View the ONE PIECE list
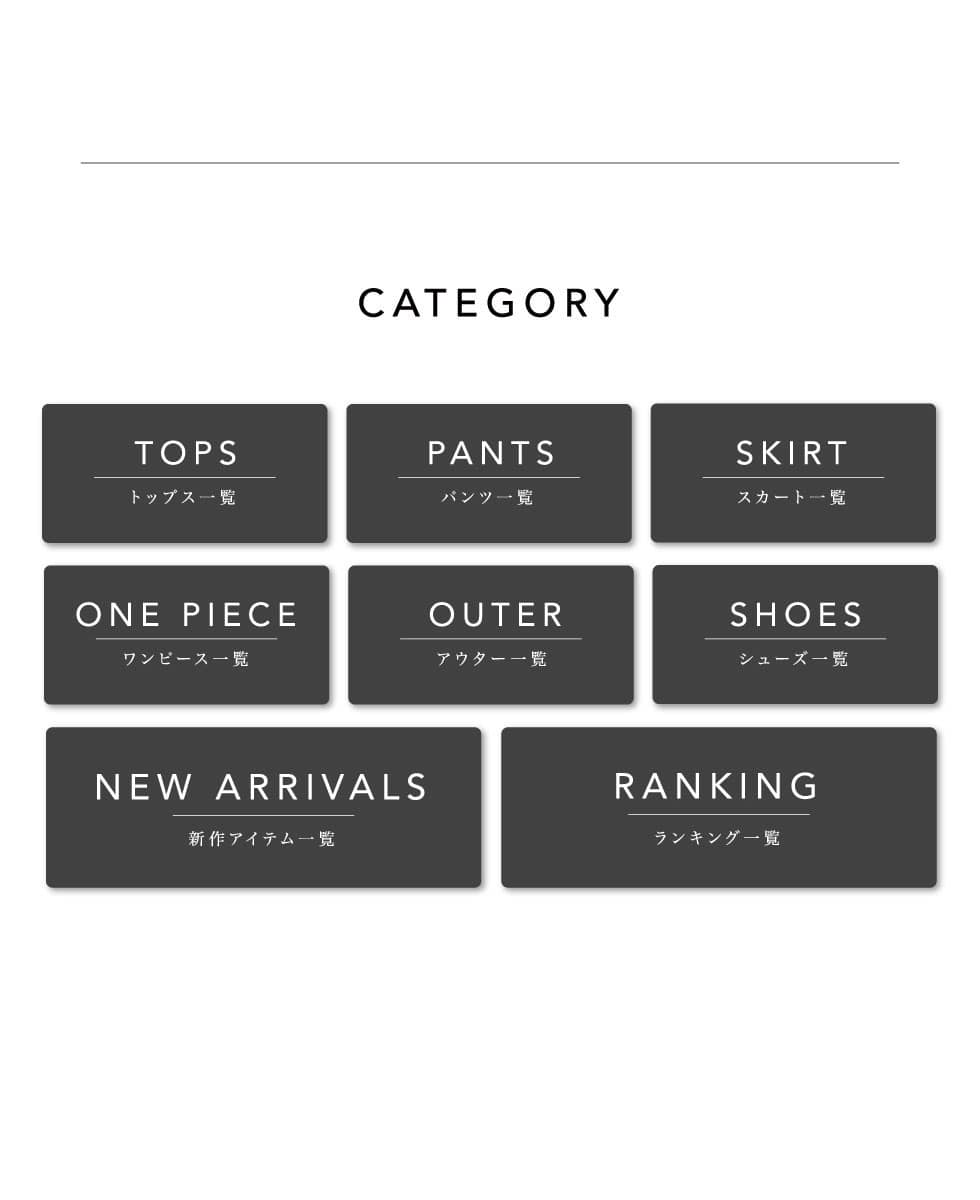This screenshot has height=1200, width=980. (x=186, y=635)
